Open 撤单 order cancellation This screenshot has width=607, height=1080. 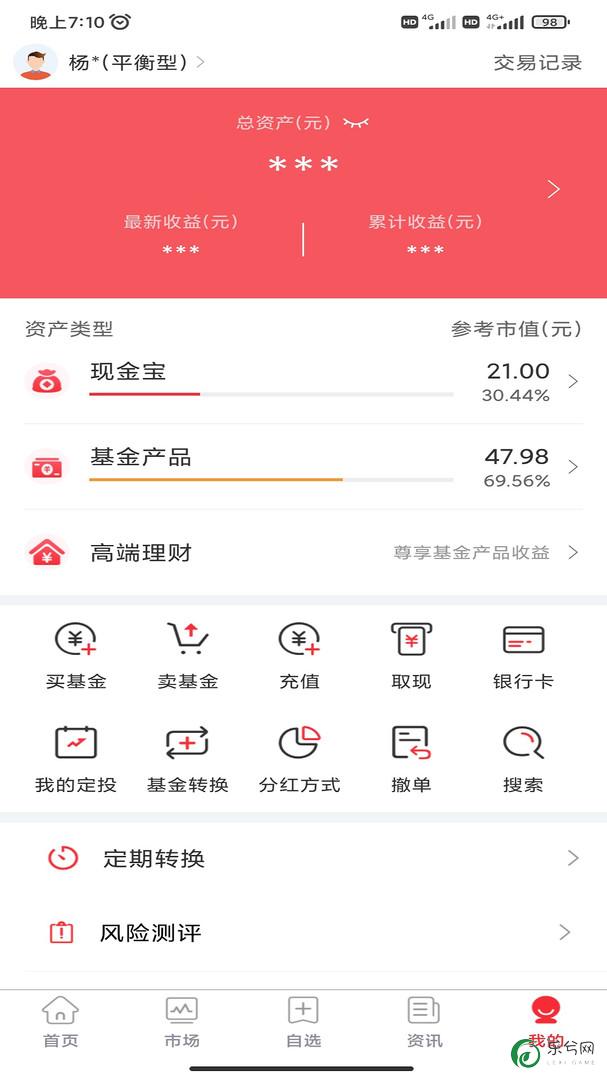click(x=411, y=759)
